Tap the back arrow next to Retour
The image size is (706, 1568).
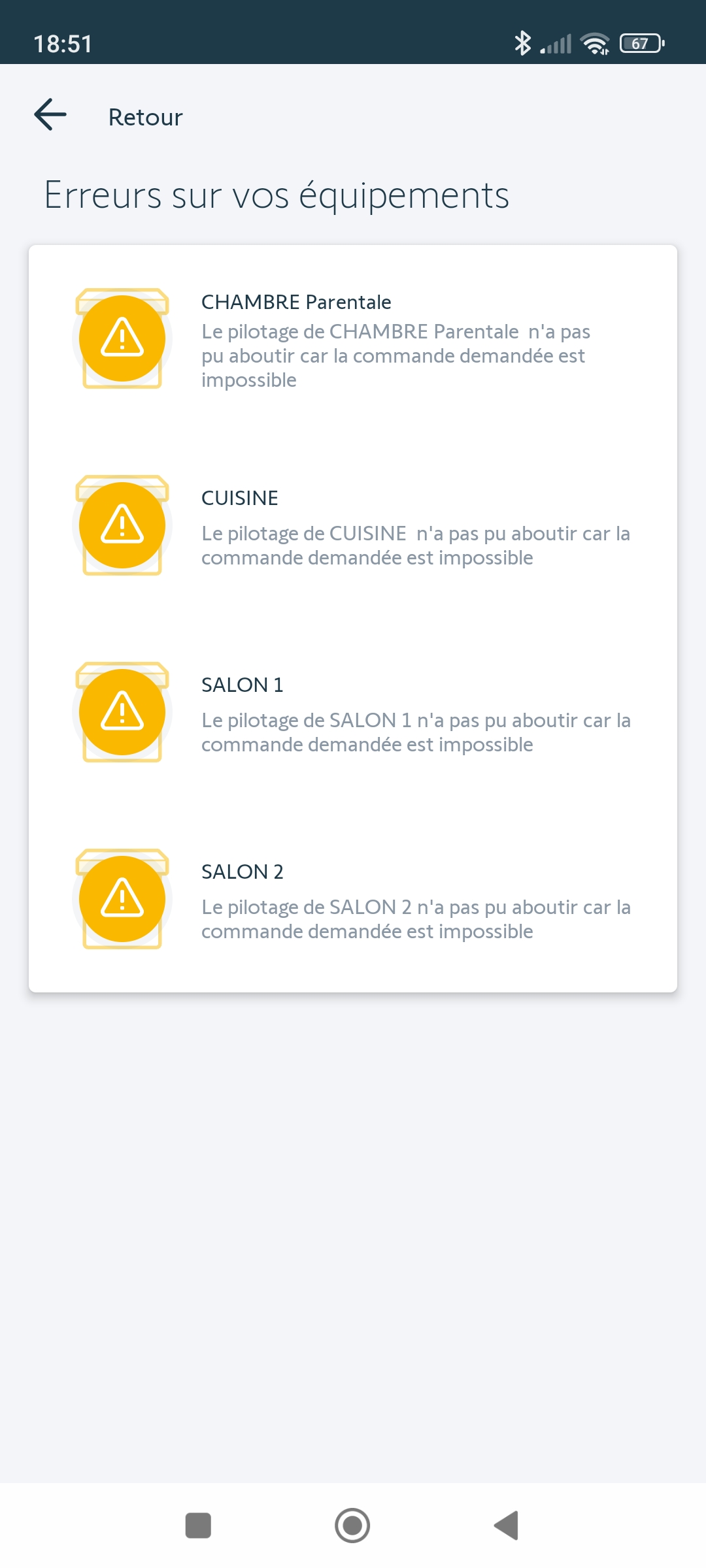[50, 115]
